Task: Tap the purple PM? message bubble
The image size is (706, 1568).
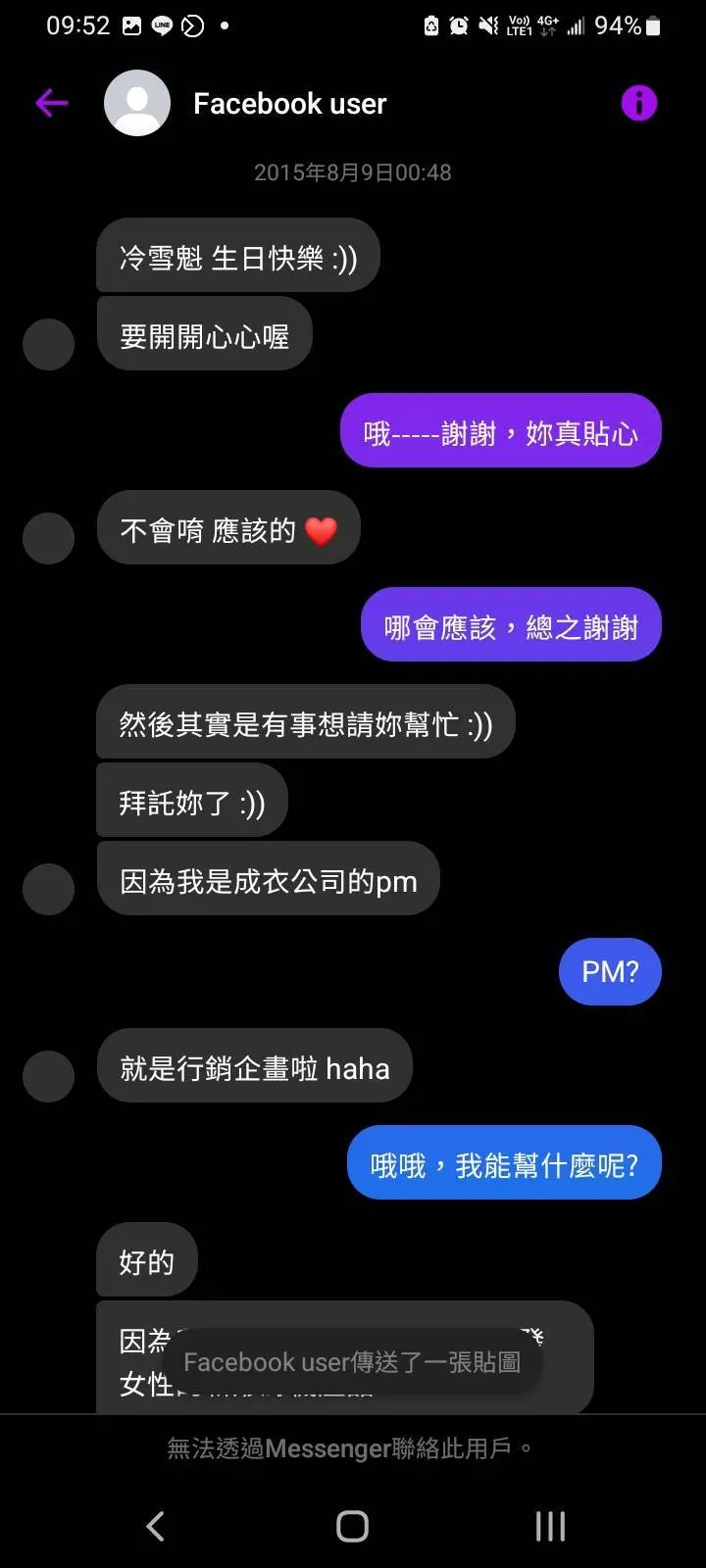Action: pyautogui.click(x=610, y=971)
